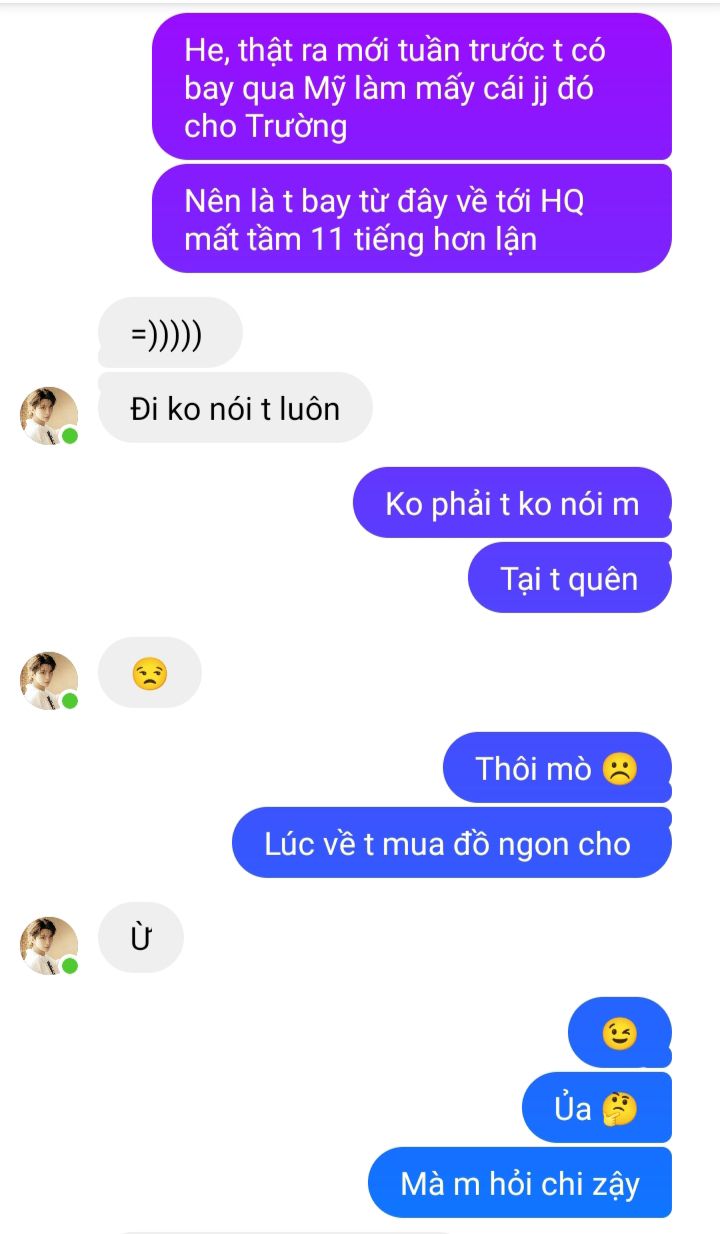Tap the avatar next to the 😒 message
The width and height of the screenshot is (720, 1234).
pos(49,680)
